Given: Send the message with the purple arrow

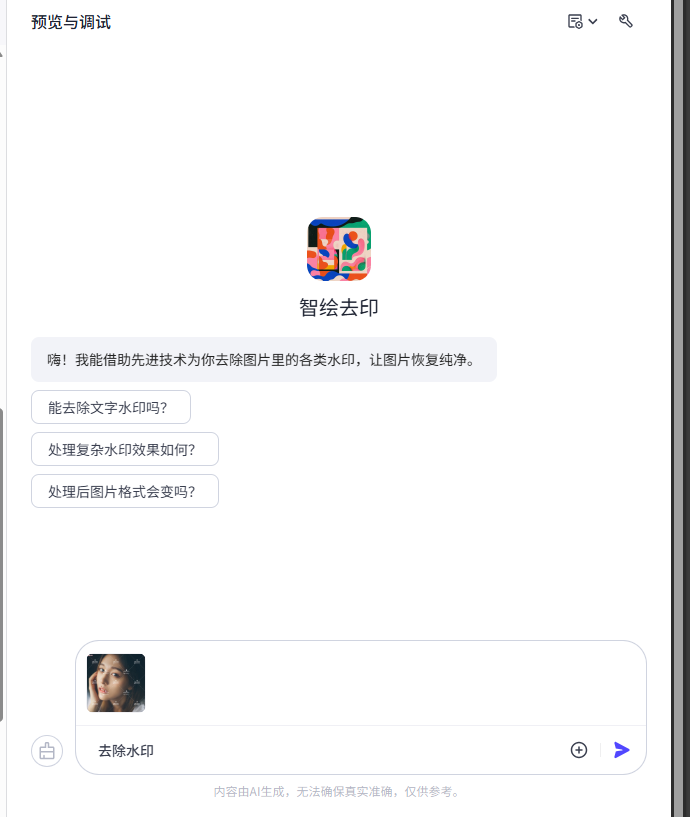Looking at the screenshot, I should [622, 750].
